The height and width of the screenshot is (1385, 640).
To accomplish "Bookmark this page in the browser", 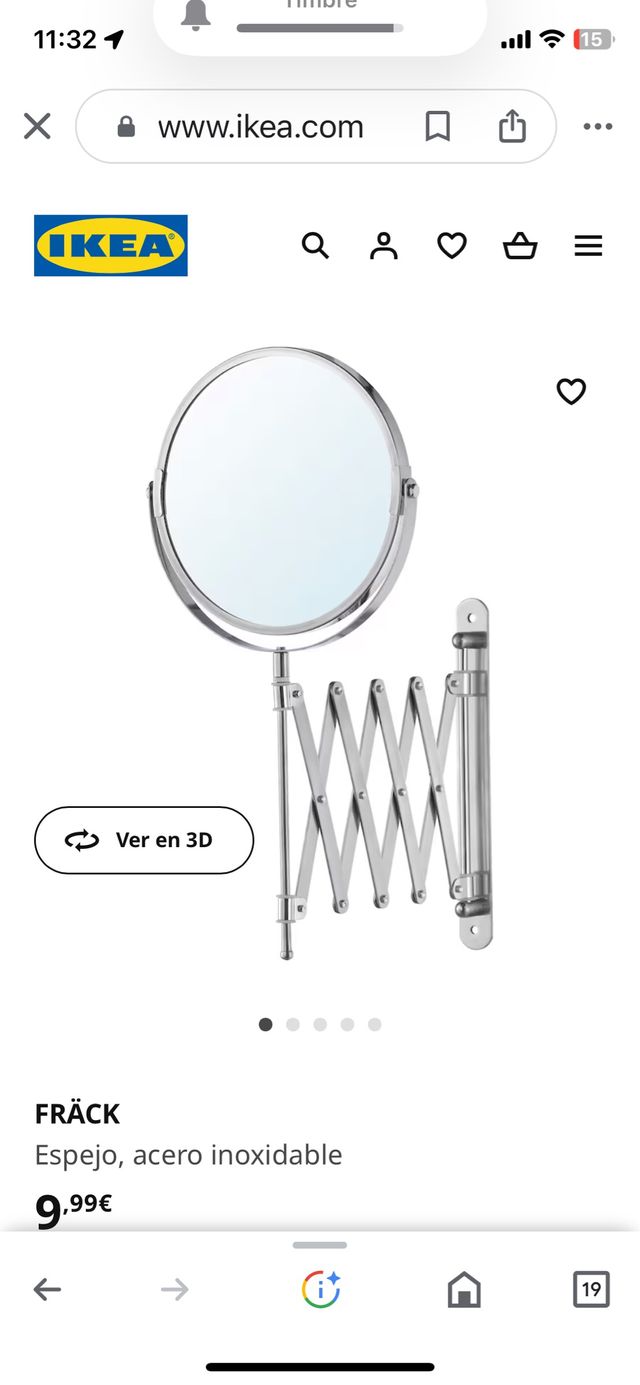I will (437, 127).
